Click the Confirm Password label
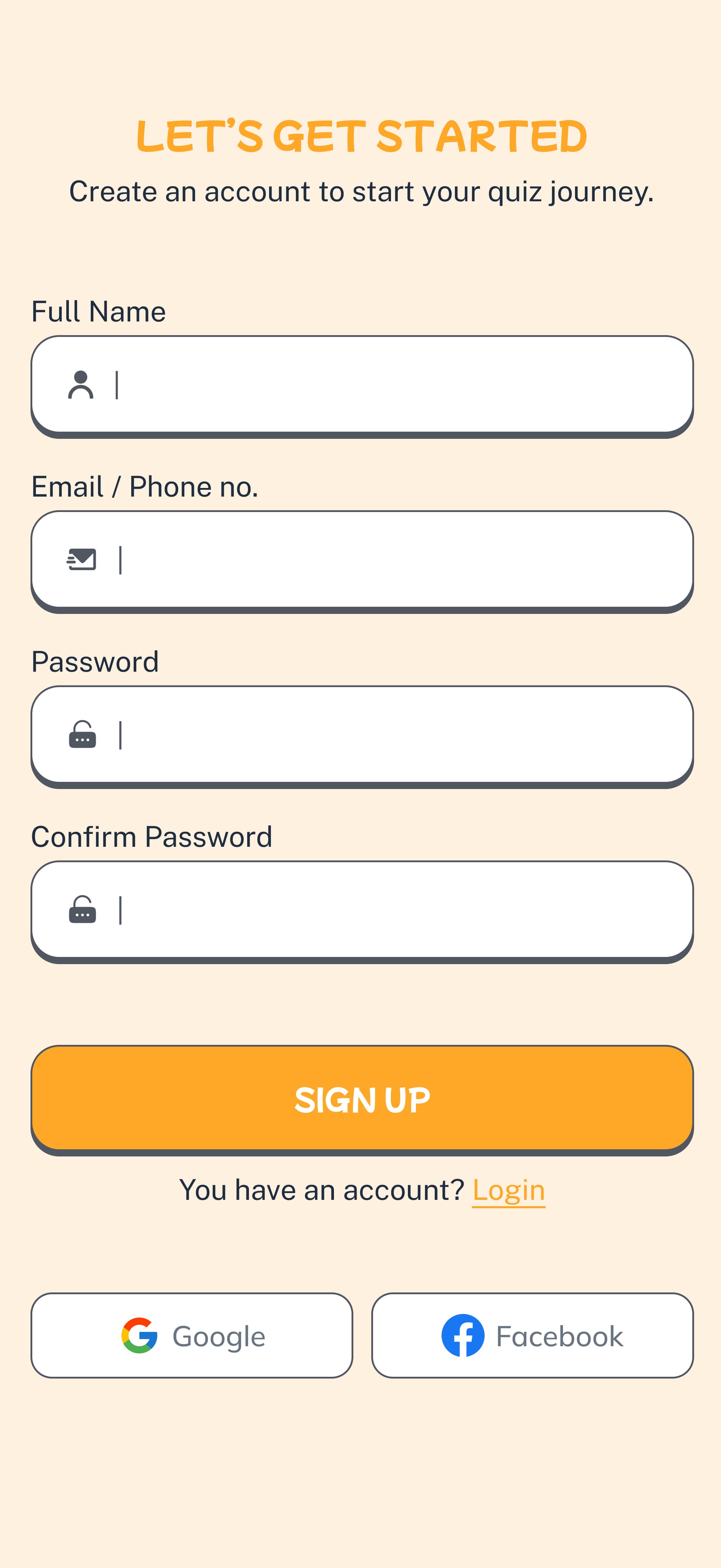This screenshot has width=721, height=1568. coord(151,837)
